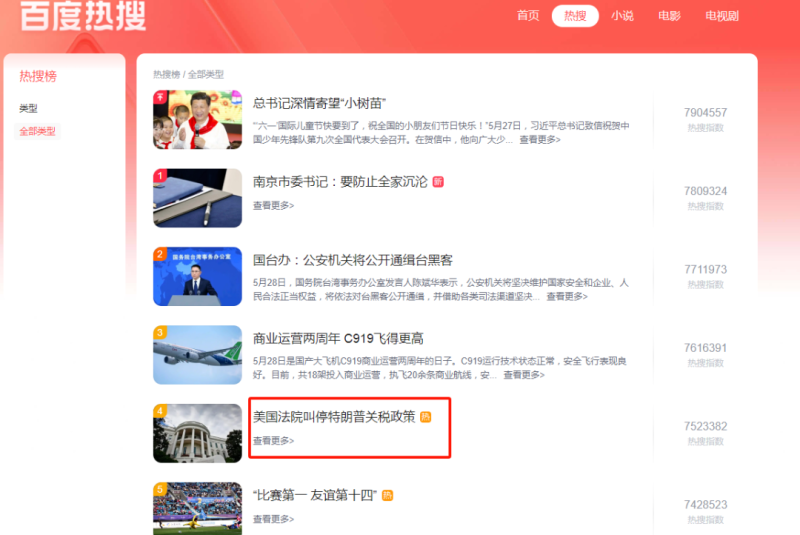
Task: Go to the 电视剧 tab
Action: click(x=722, y=15)
